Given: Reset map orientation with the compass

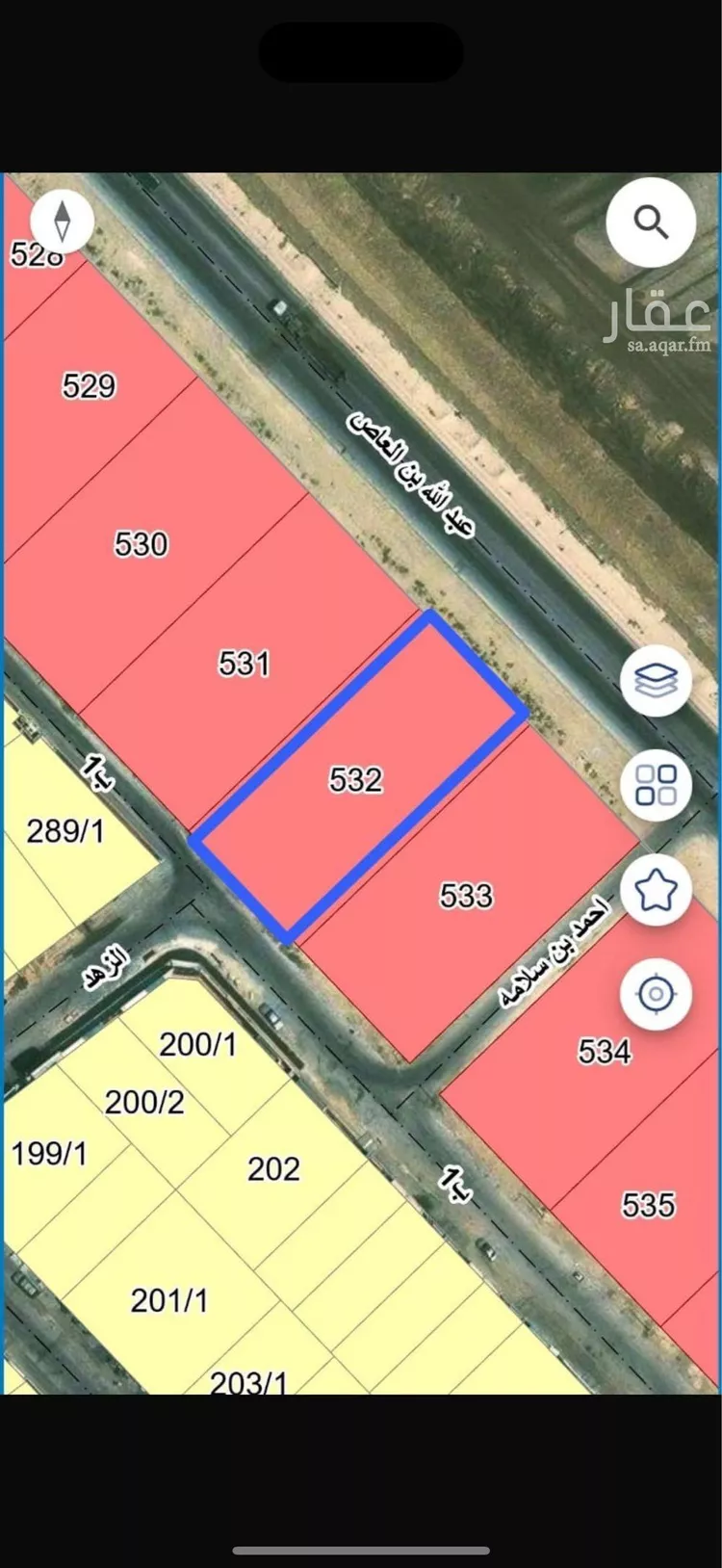Looking at the screenshot, I should (x=63, y=222).
